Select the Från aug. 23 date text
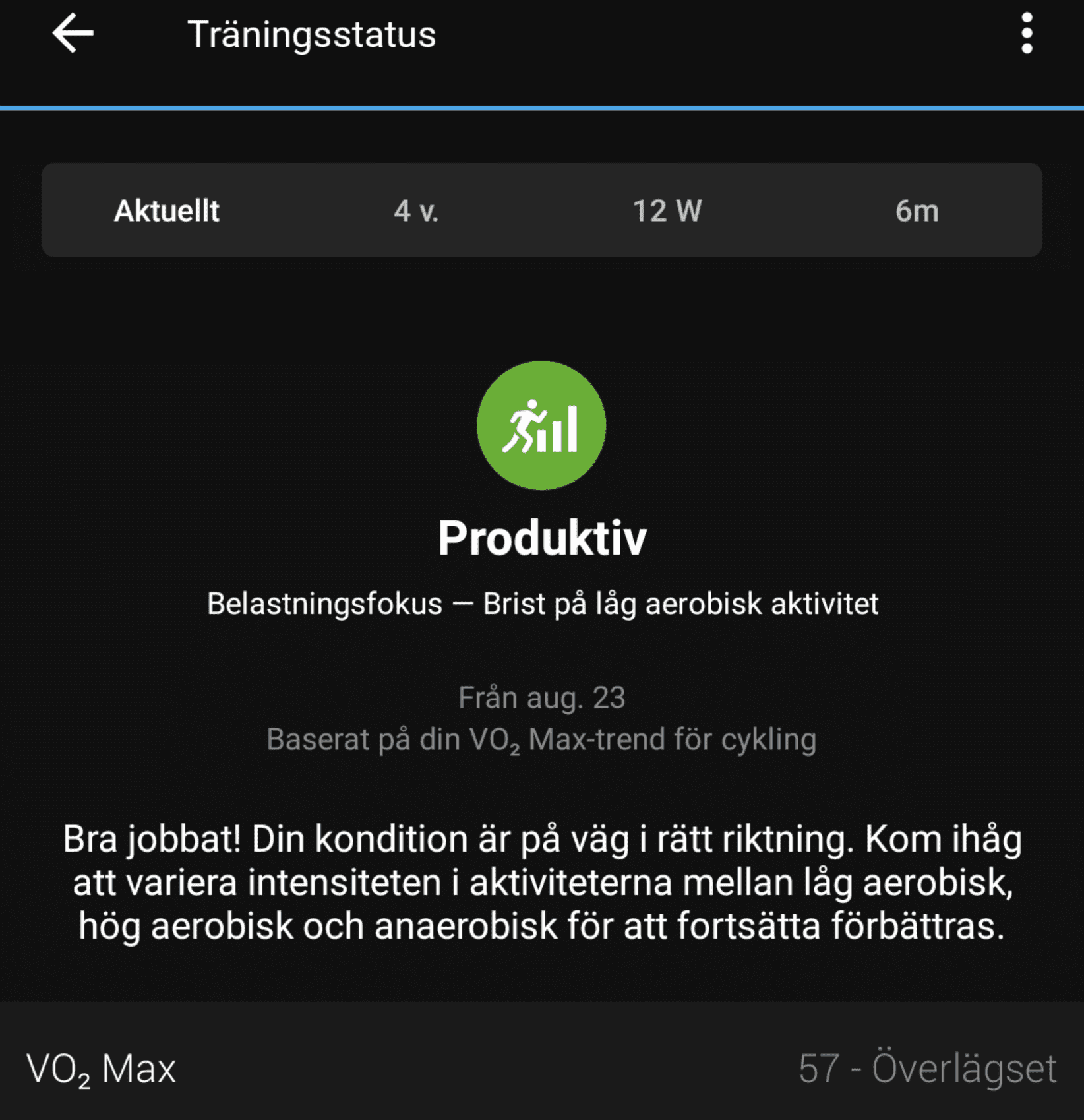The width and height of the screenshot is (1084, 1120). point(542,697)
